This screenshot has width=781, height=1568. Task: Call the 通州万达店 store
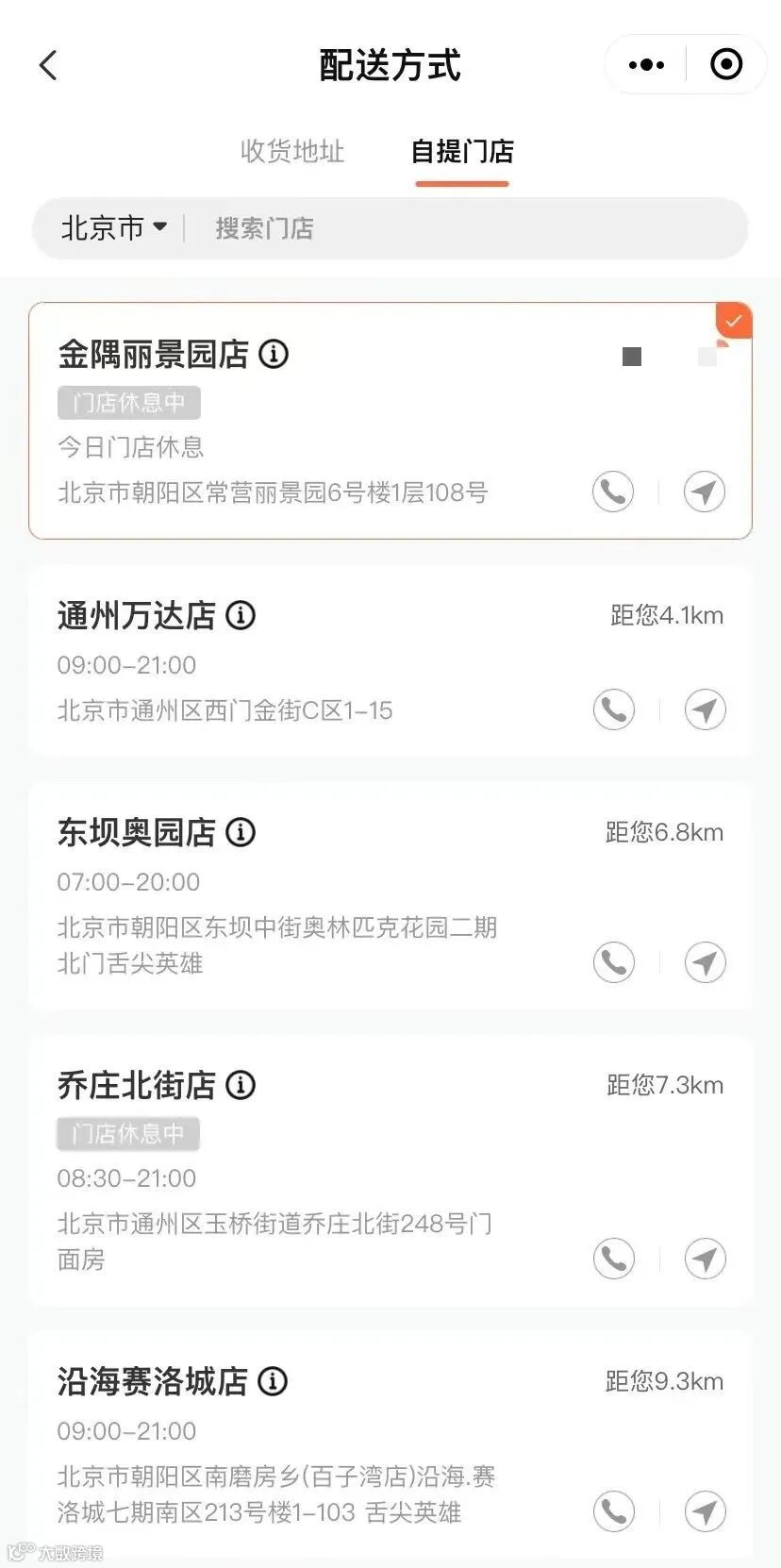pos(613,709)
